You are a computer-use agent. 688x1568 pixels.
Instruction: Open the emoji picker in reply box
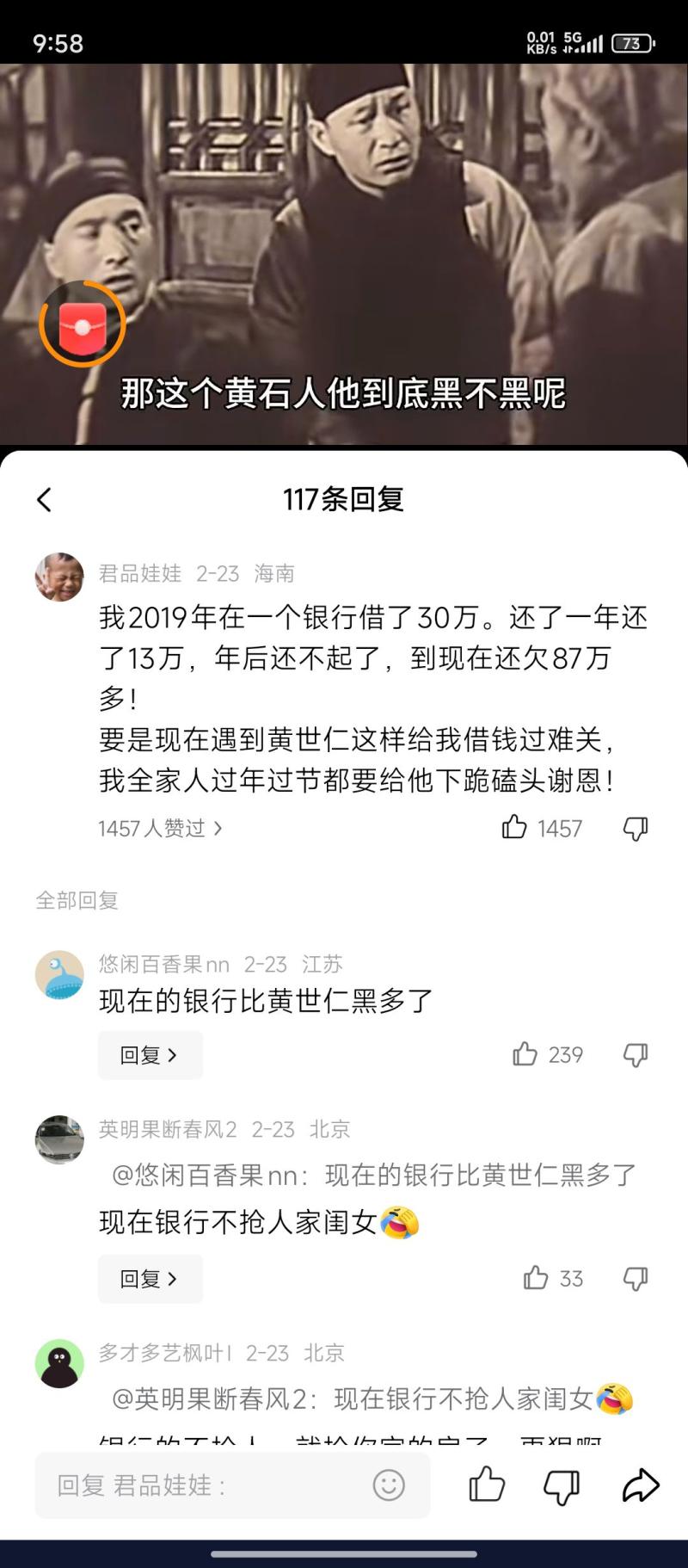[x=389, y=1485]
